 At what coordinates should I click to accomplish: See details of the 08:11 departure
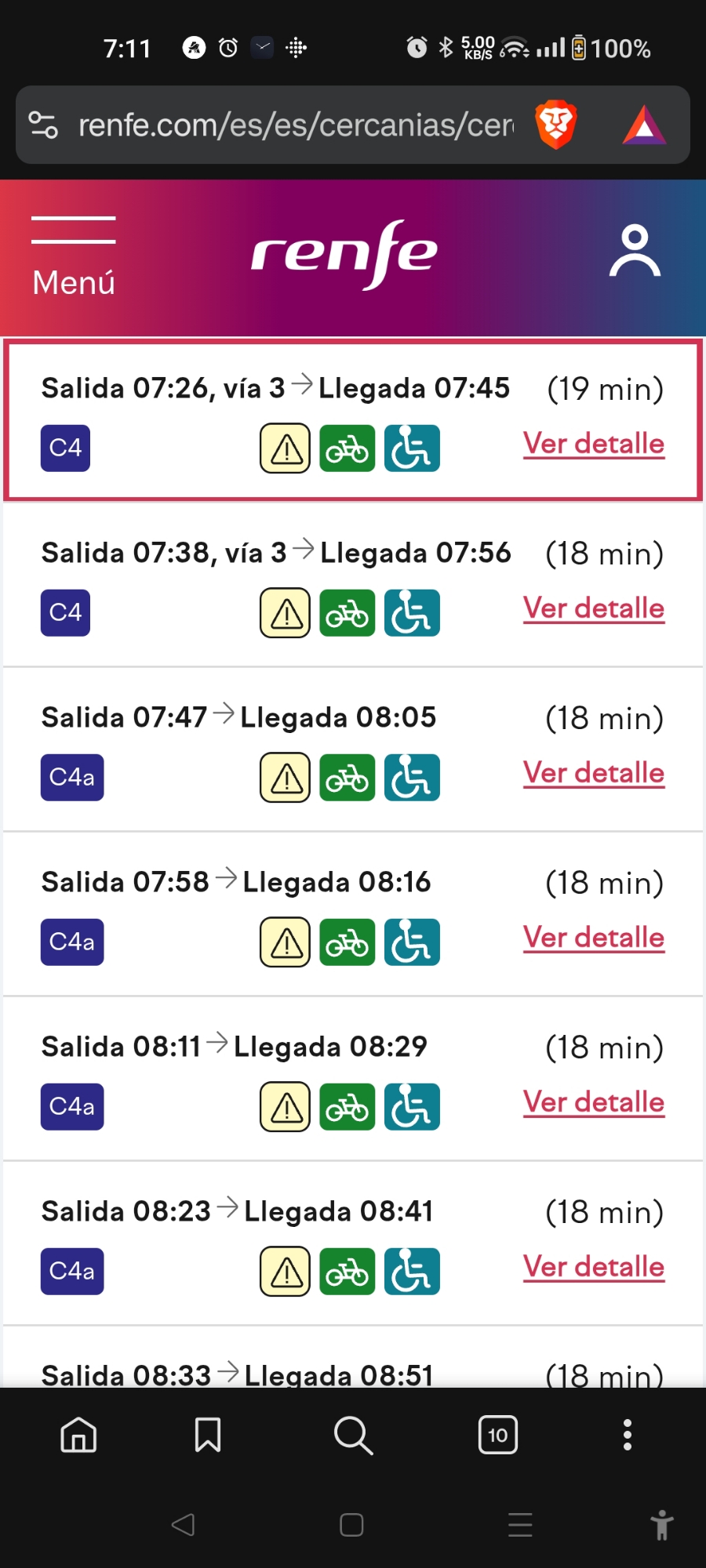[594, 1102]
